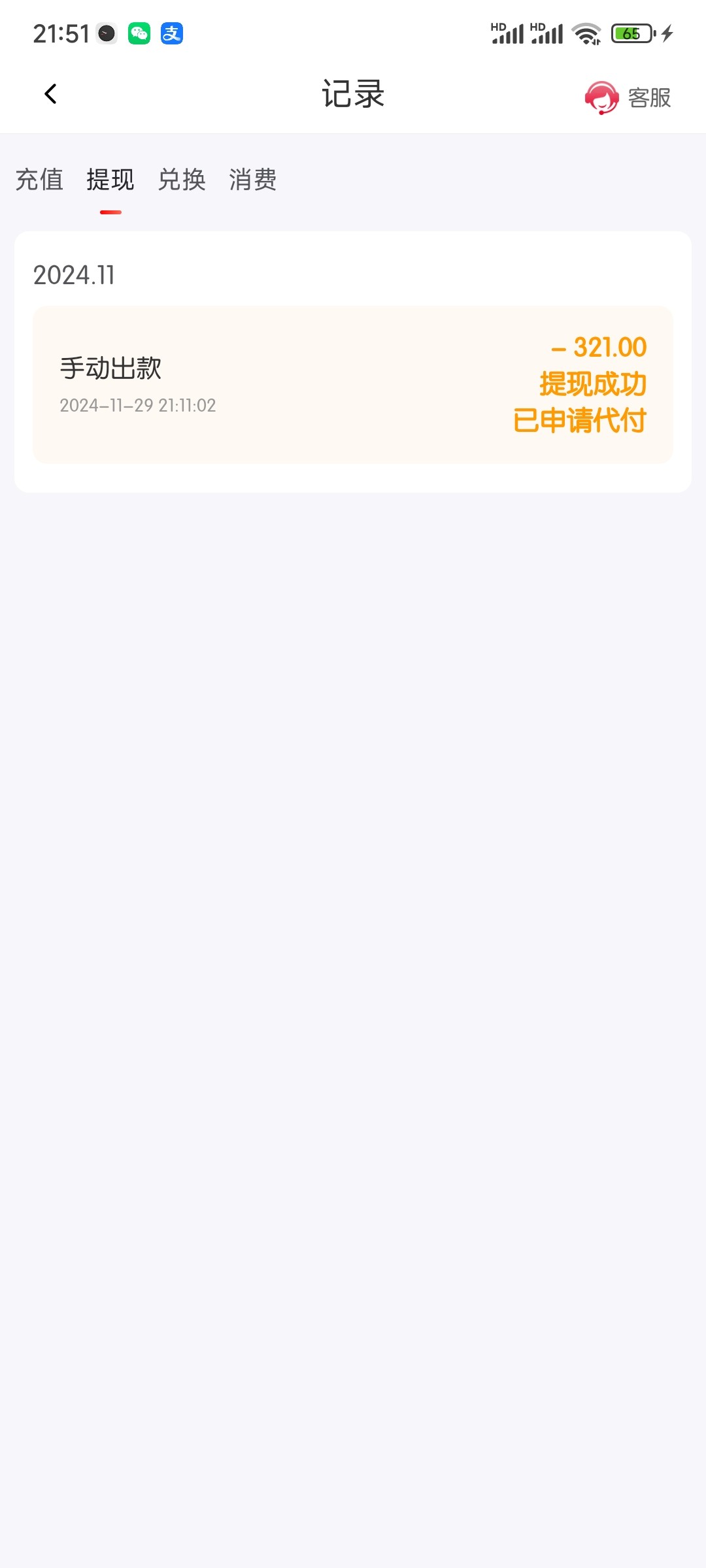Open the 兑换 records tab
Viewport: 706px width, 1568px height.
click(x=182, y=180)
